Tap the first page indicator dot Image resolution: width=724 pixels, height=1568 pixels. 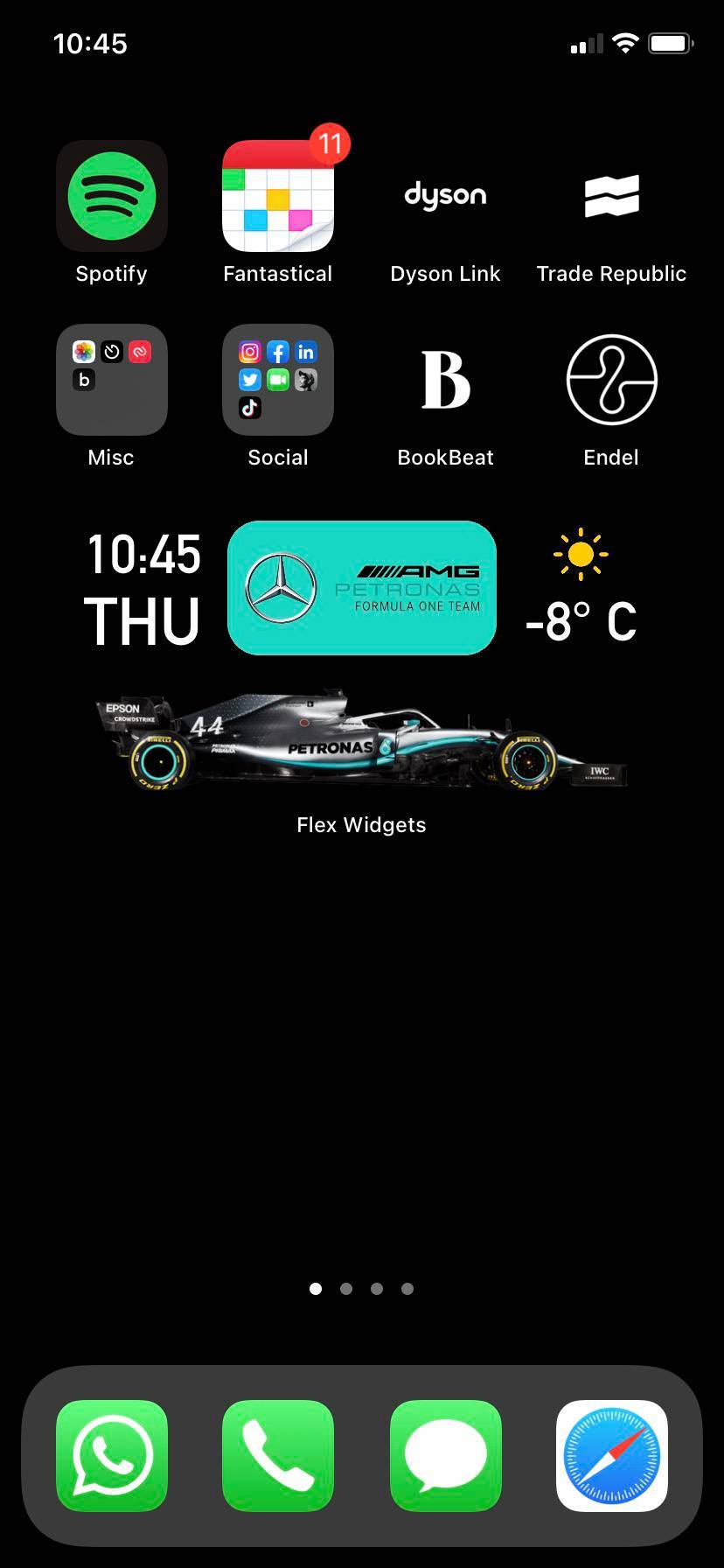pyautogui.click(x=316, y=1288)
